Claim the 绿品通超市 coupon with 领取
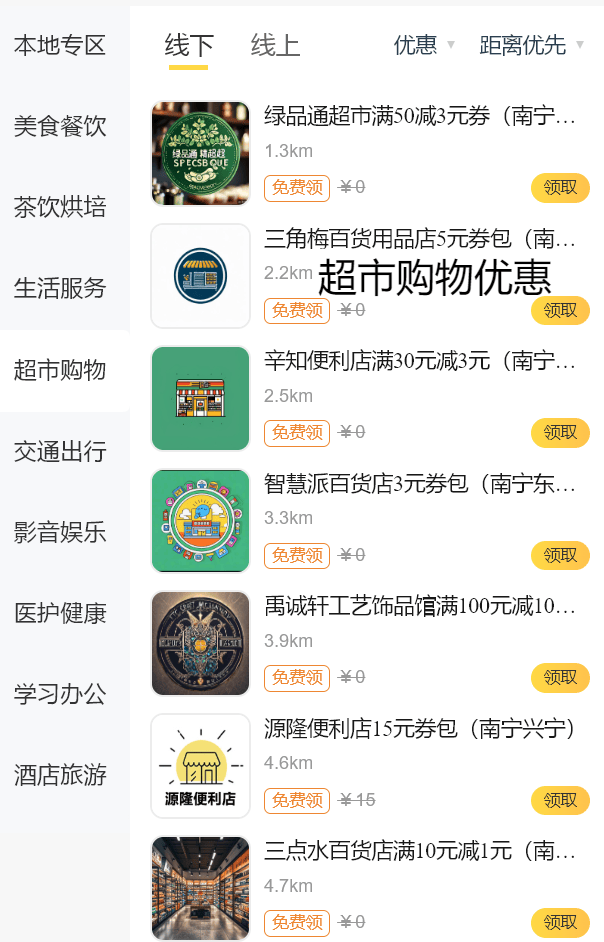This screenshot has height=942, width=604. [x=560, y=187]
